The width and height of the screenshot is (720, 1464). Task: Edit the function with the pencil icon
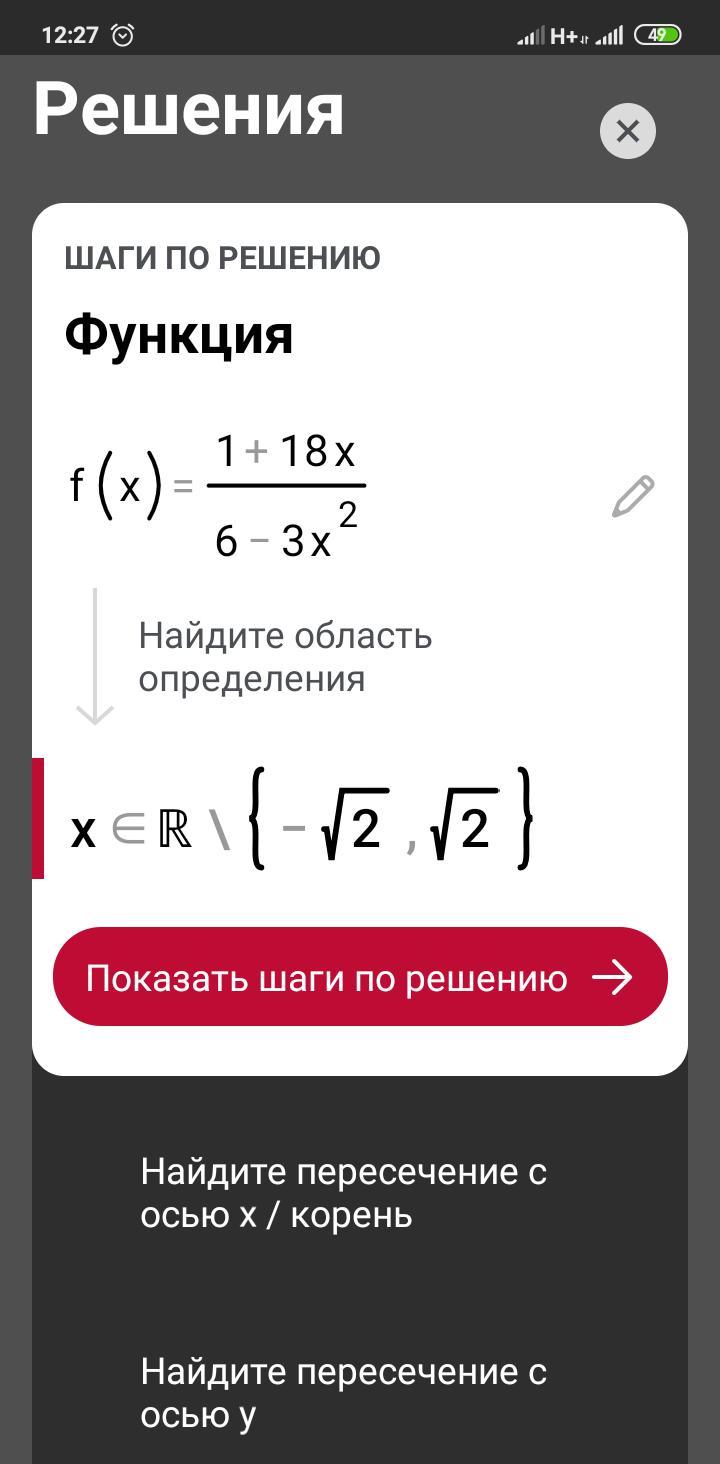[x=632, y=497]
